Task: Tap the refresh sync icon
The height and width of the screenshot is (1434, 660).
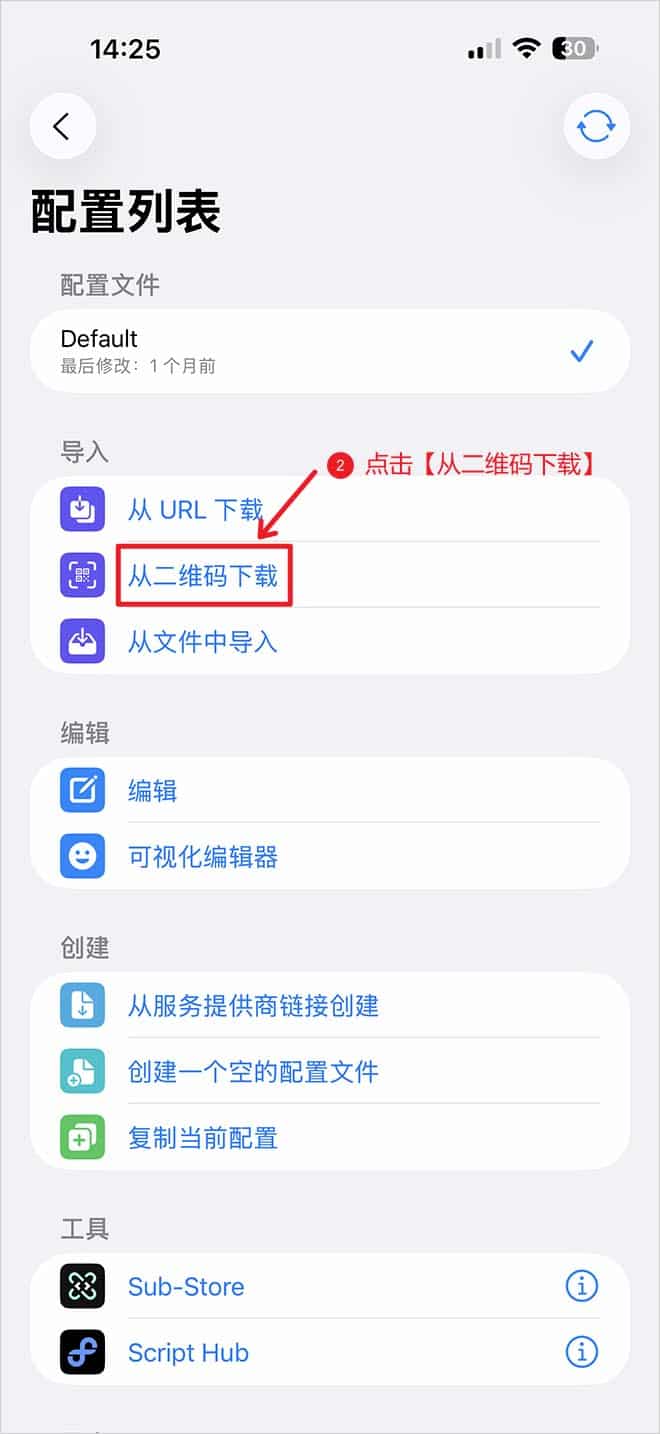Action: [596, 126]
